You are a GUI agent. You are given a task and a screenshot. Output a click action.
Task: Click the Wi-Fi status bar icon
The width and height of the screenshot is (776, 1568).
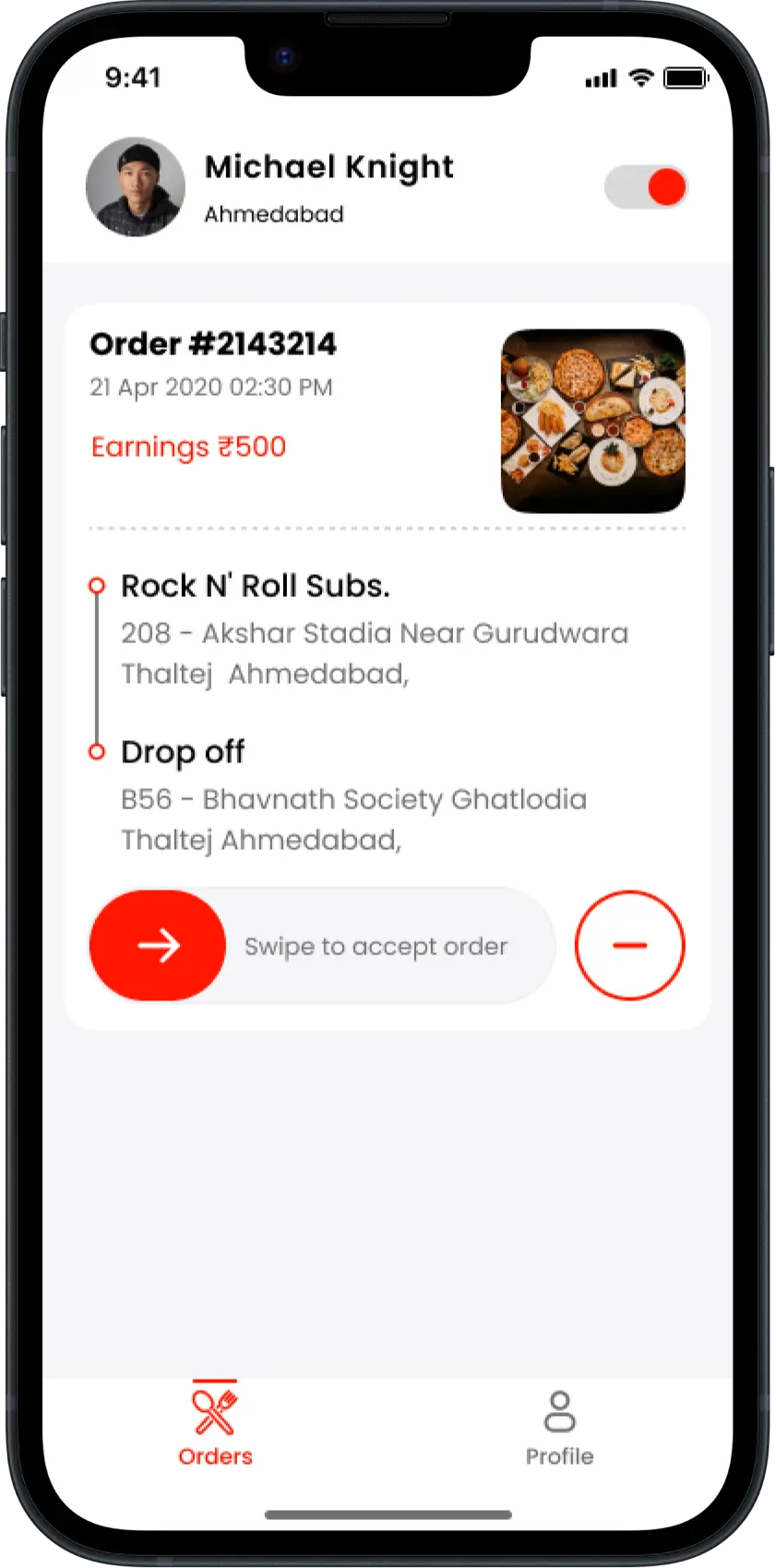point(642,78)
